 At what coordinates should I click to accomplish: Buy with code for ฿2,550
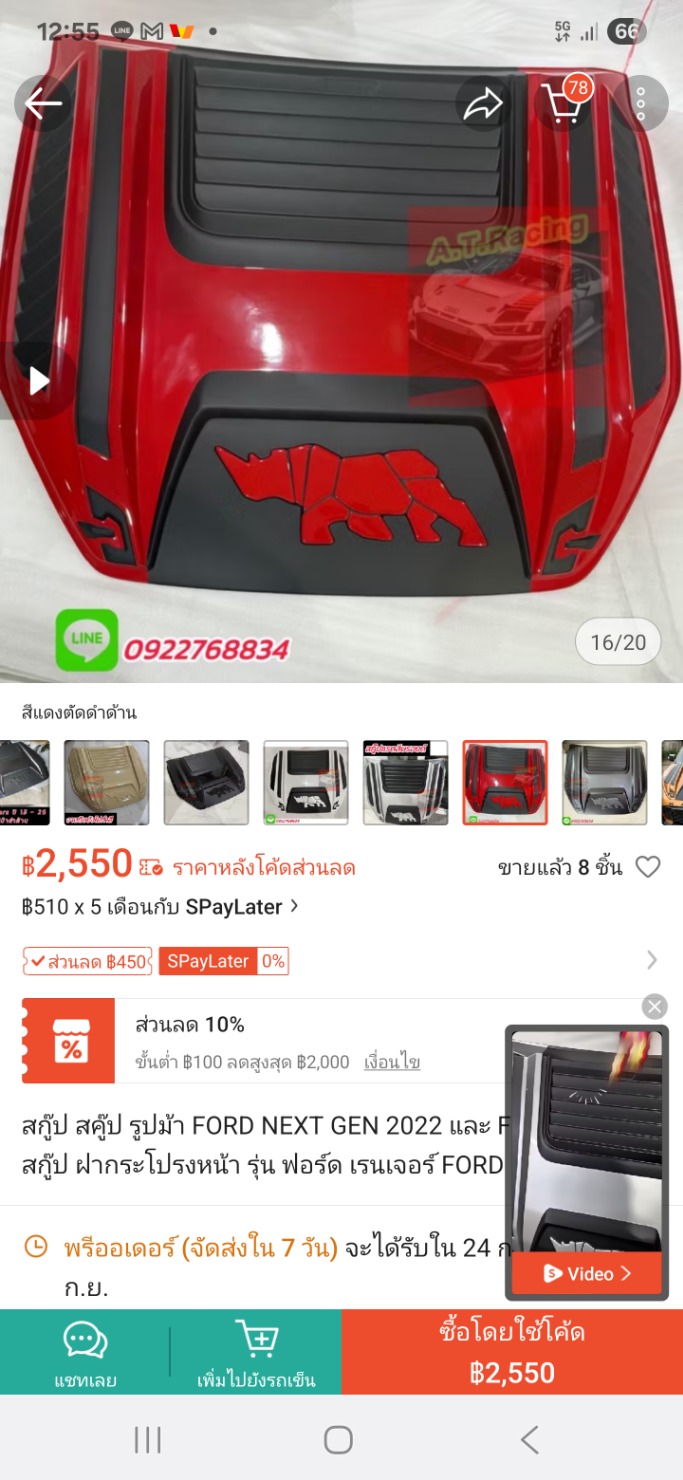tap(512, 1353)
